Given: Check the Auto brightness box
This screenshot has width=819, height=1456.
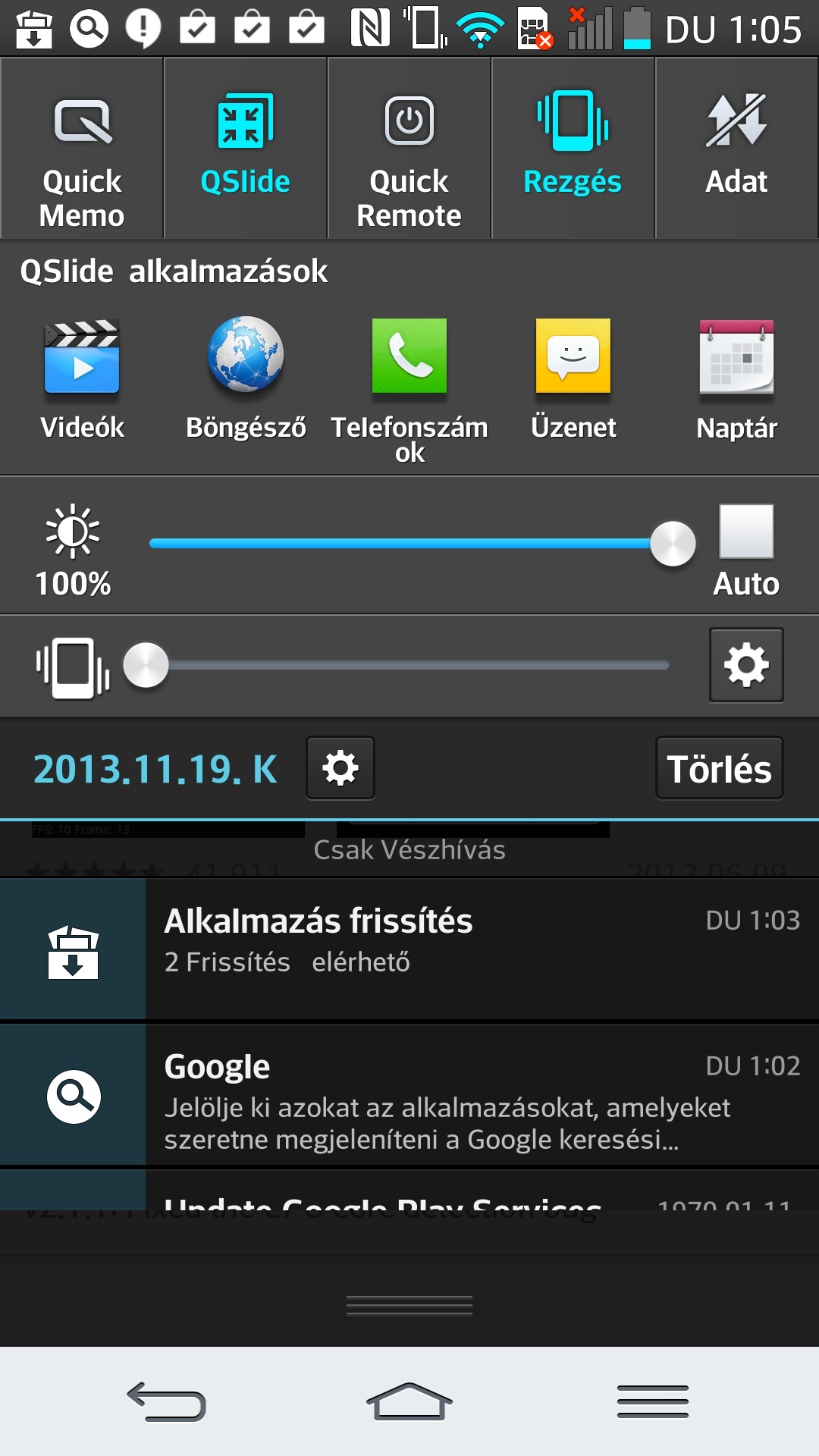Looking at the screenshot, I should pos(746,532).
